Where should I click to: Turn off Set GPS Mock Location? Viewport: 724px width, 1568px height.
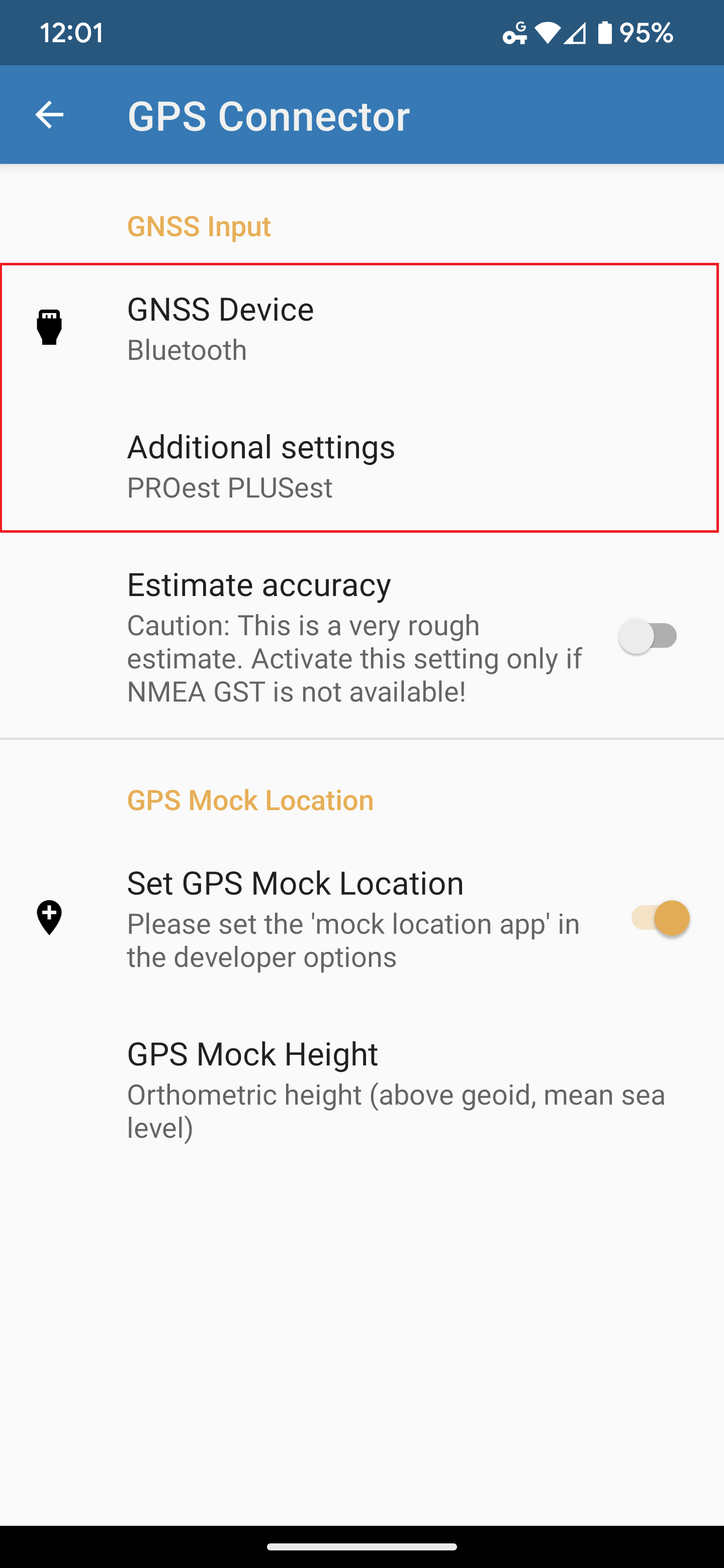pyautogui.click(x=660, y=918)
